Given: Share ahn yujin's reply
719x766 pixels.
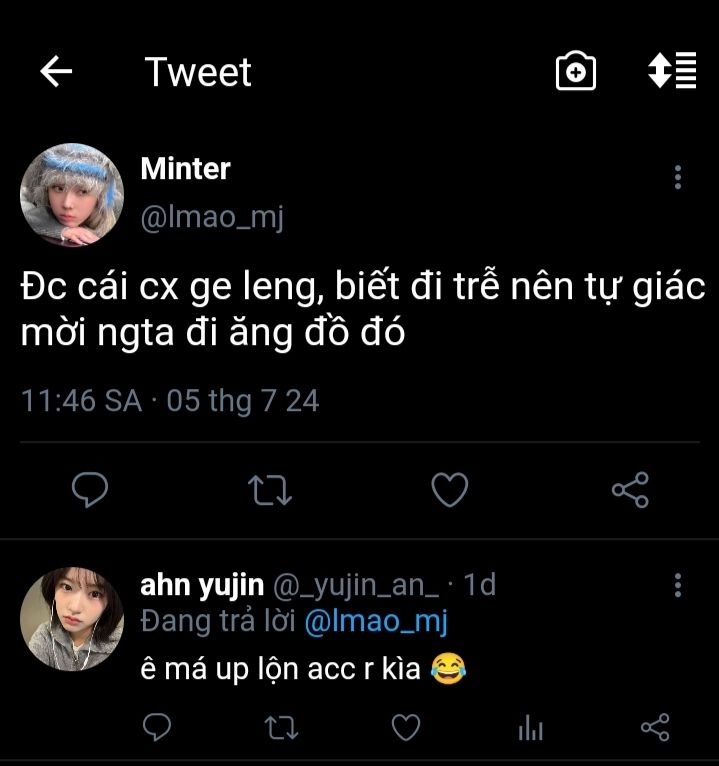Looking at the screenshot, I should pyautogui.click(x=655, y=728).
